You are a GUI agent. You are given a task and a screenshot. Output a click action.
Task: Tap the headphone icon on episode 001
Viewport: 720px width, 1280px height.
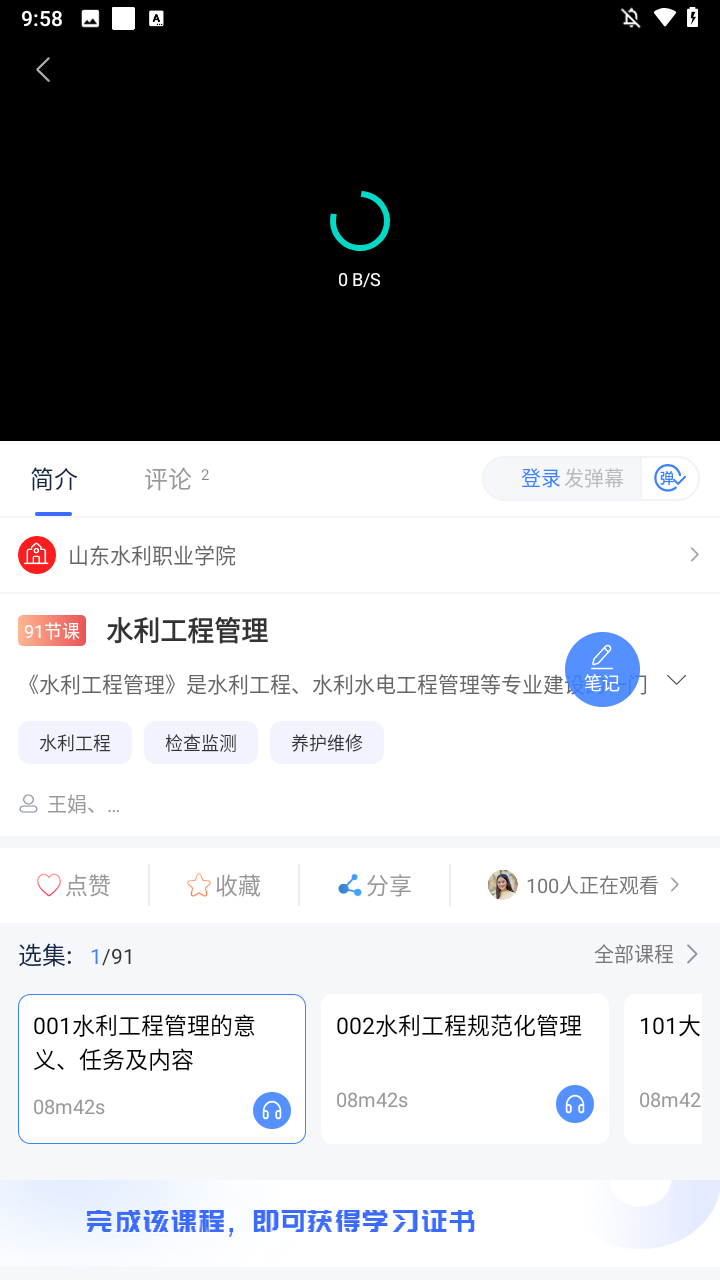click(x=271, y=1110)
